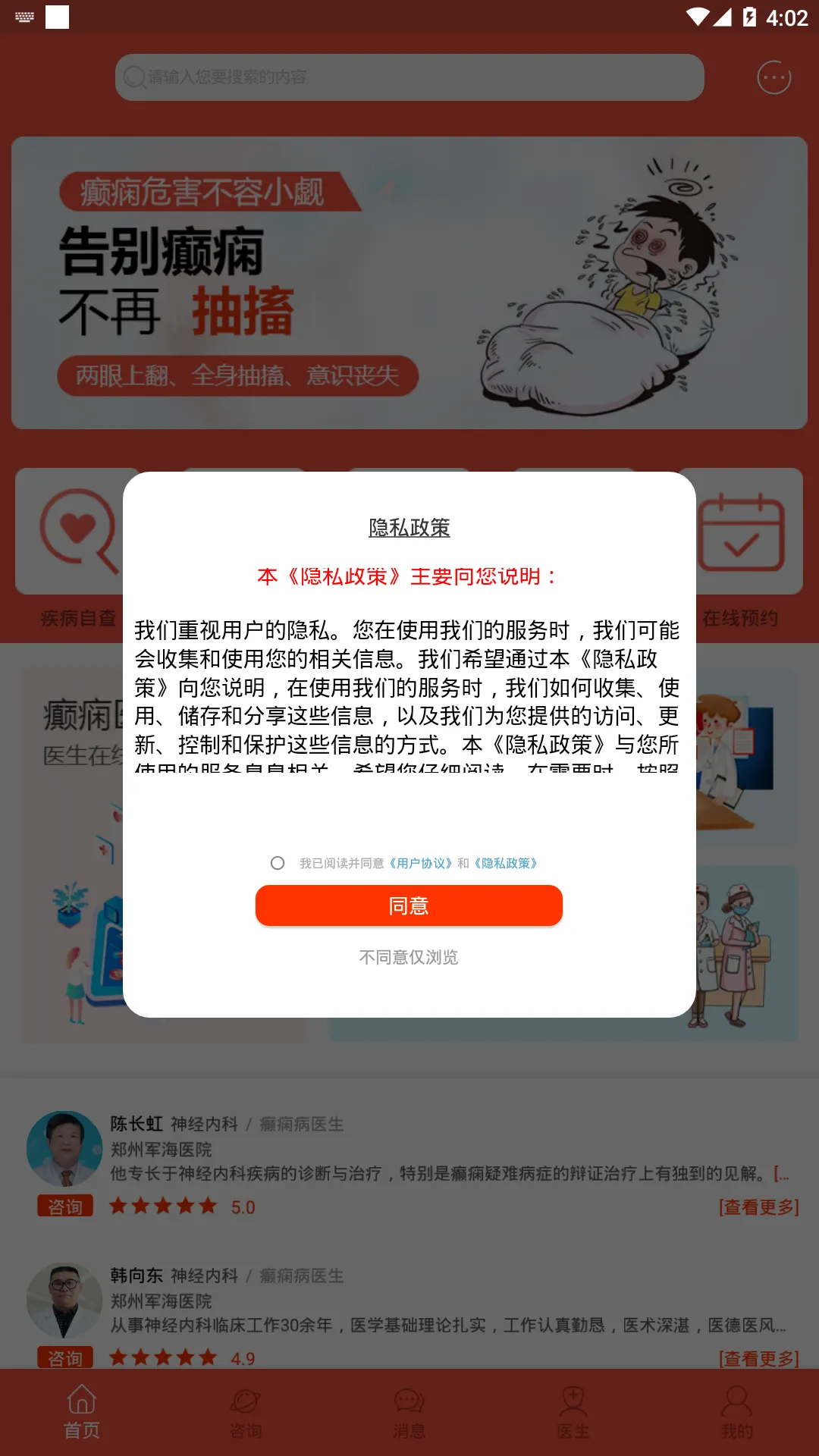Tap the orange 同意 agree button

409,905
